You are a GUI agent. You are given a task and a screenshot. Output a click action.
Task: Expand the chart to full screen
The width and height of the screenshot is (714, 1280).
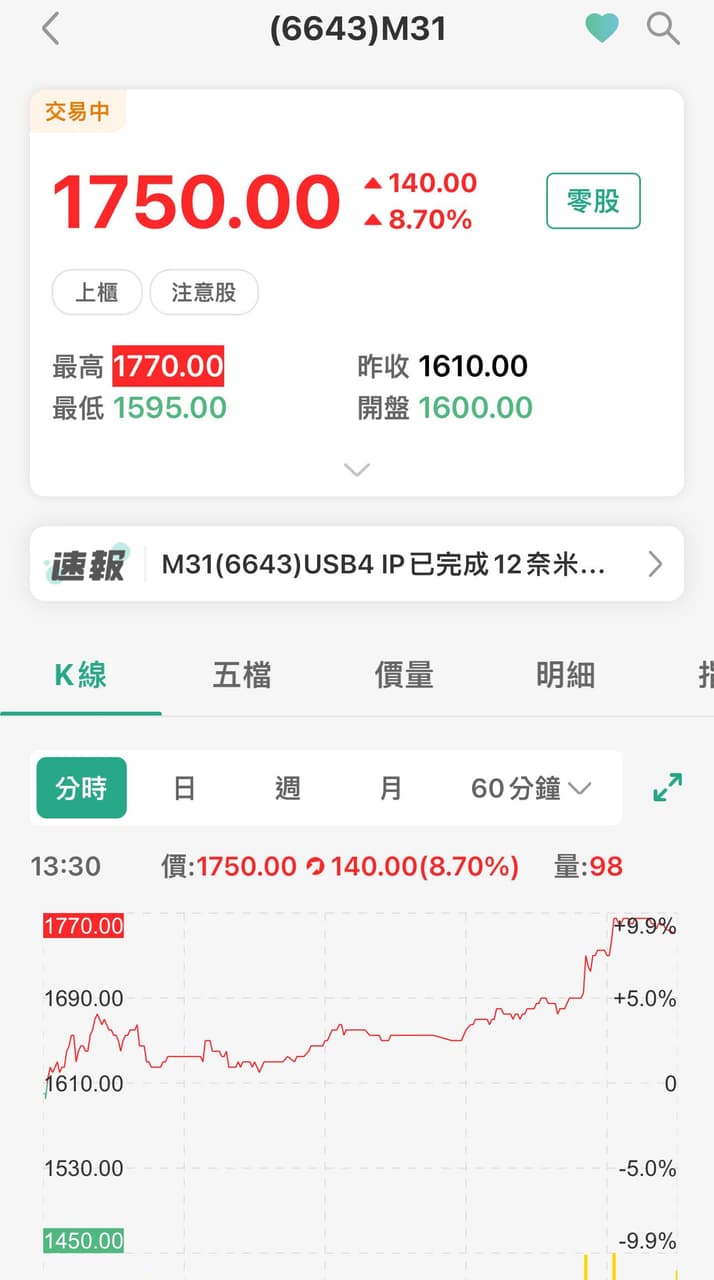(x=668, y=787)
